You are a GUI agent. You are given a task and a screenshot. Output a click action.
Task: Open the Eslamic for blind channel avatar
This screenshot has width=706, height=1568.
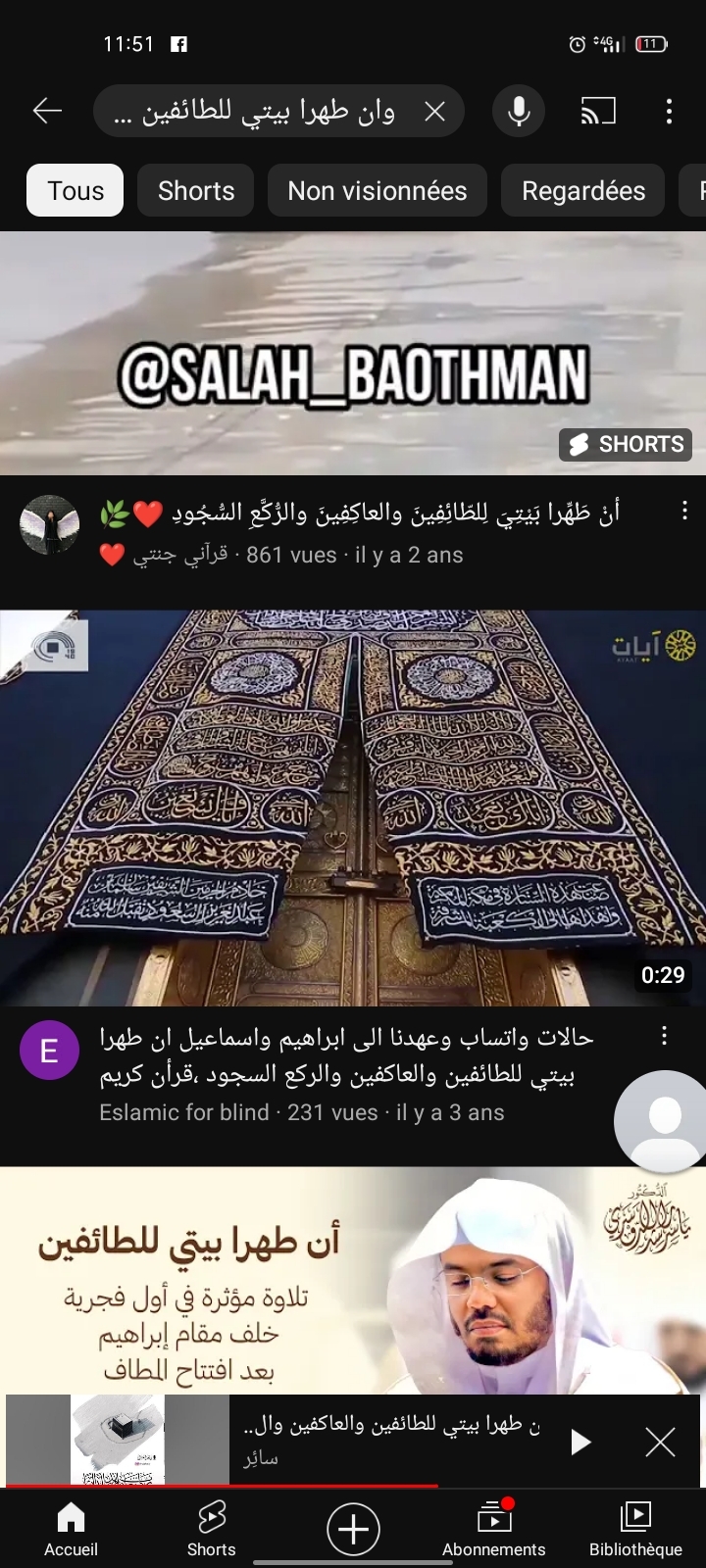coord(49,1051)
